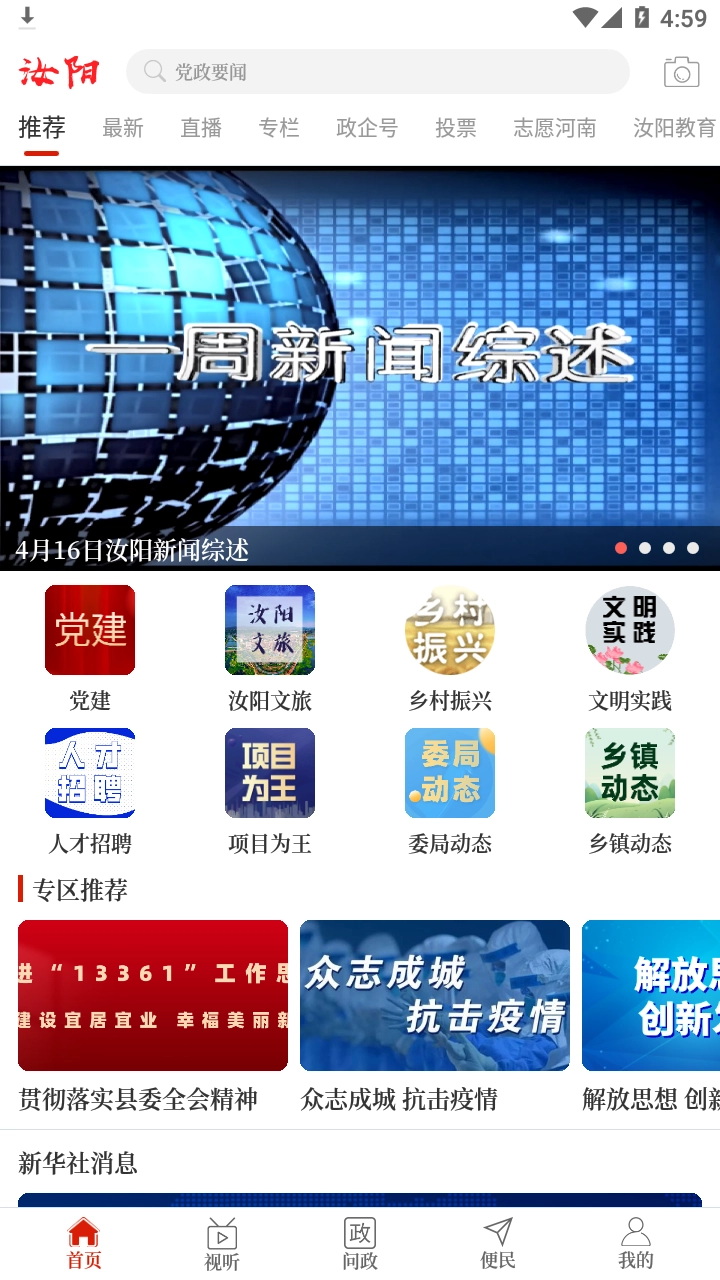Viewport: 720px width, 1280px height.
Task: Select the 乡村振兴 rural revitalization icon
Action: coord(449,630)
